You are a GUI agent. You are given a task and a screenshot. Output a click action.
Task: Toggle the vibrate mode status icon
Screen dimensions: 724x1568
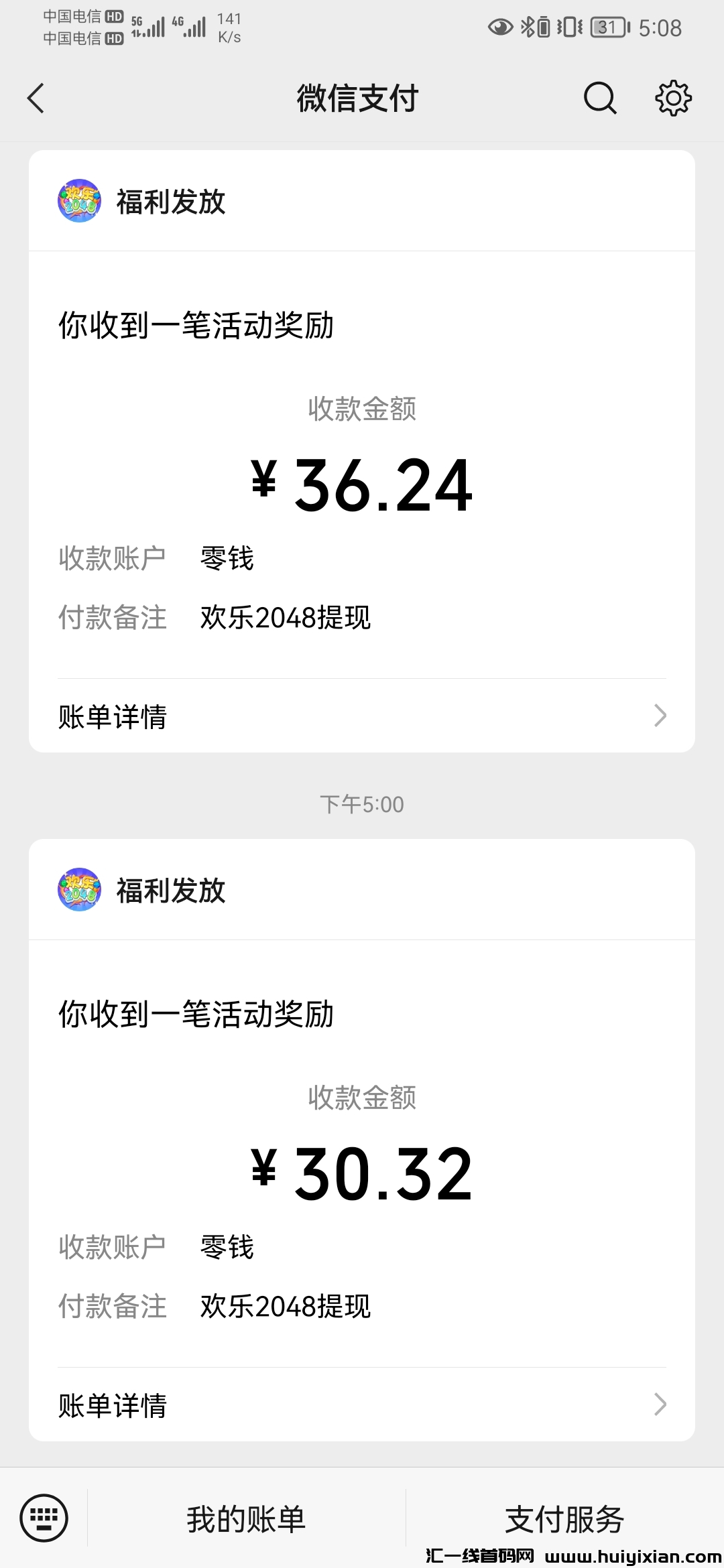(568, 27)
